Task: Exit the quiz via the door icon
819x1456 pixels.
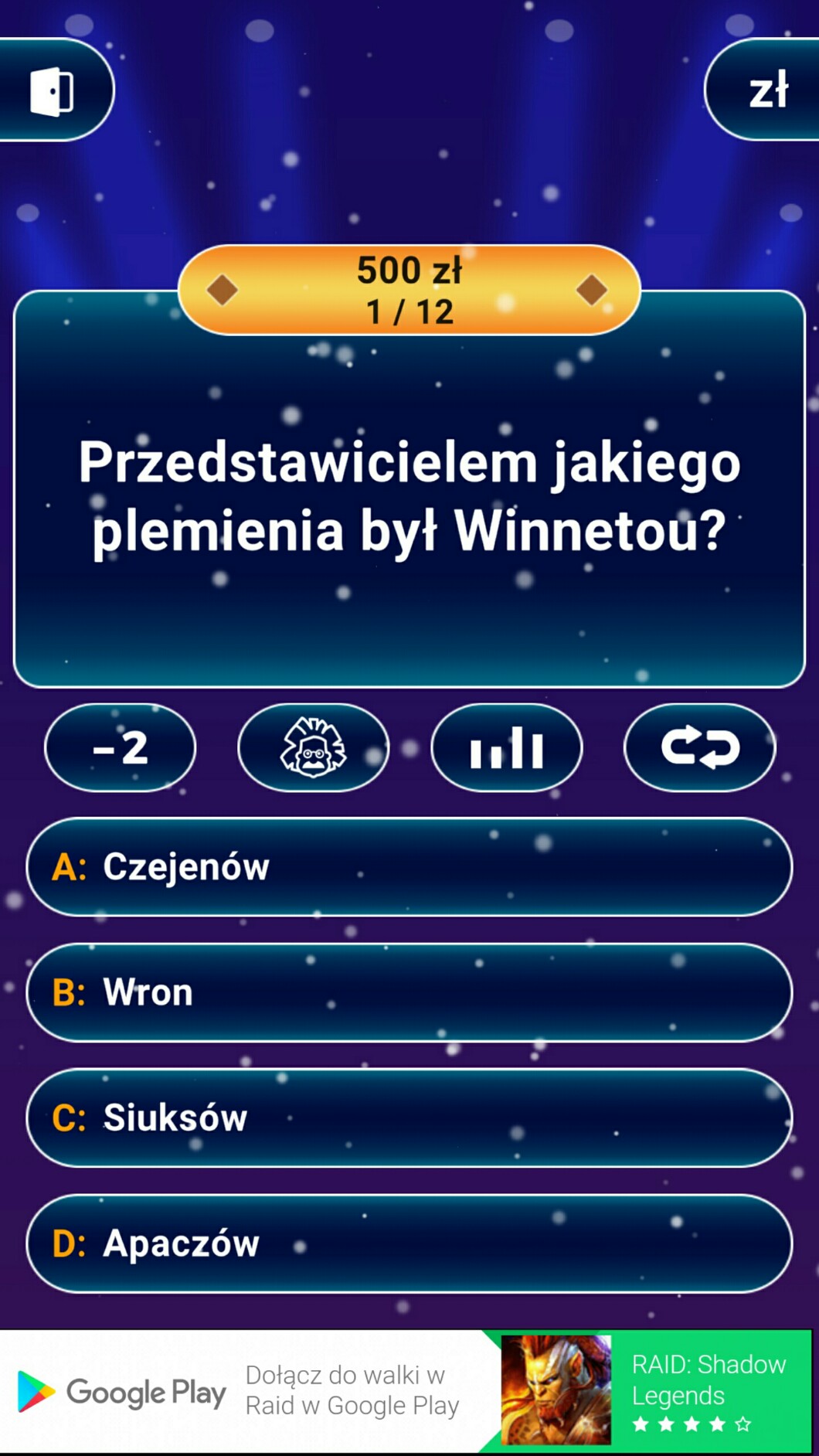Action: 53,91
